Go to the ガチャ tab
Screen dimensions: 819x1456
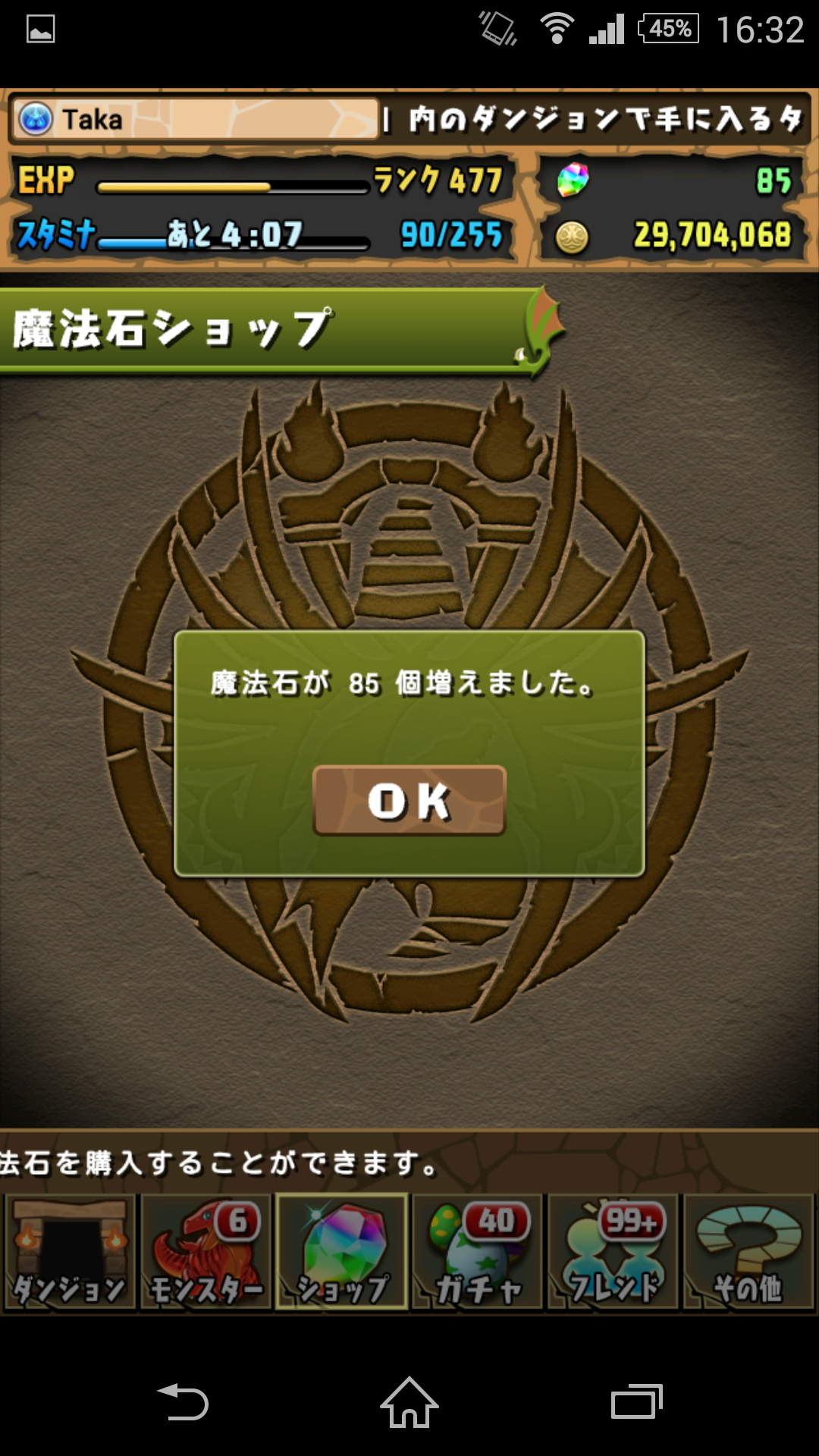point(477,1252)
